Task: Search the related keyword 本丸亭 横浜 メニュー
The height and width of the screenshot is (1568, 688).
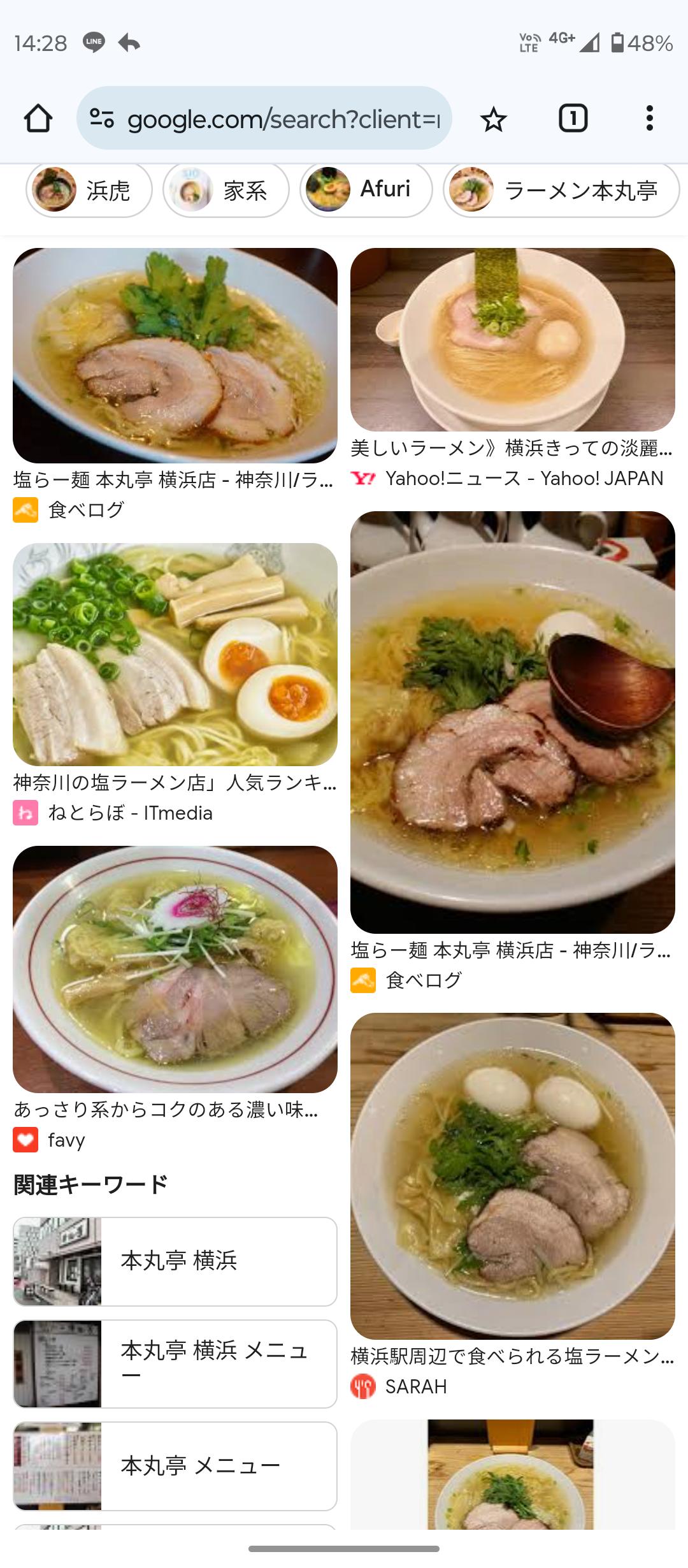Action: tap(175, 1363)
